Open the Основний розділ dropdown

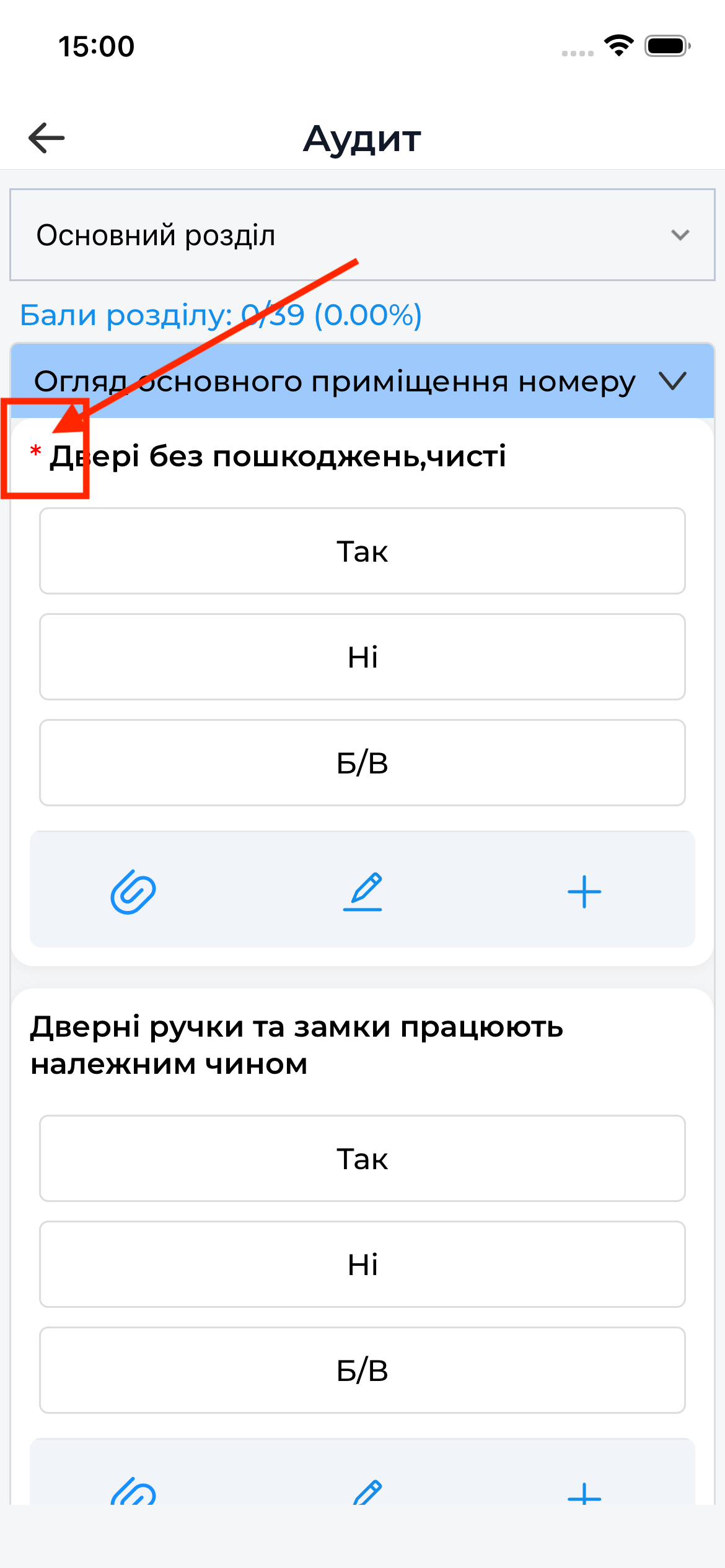click(x=362, y=235)
